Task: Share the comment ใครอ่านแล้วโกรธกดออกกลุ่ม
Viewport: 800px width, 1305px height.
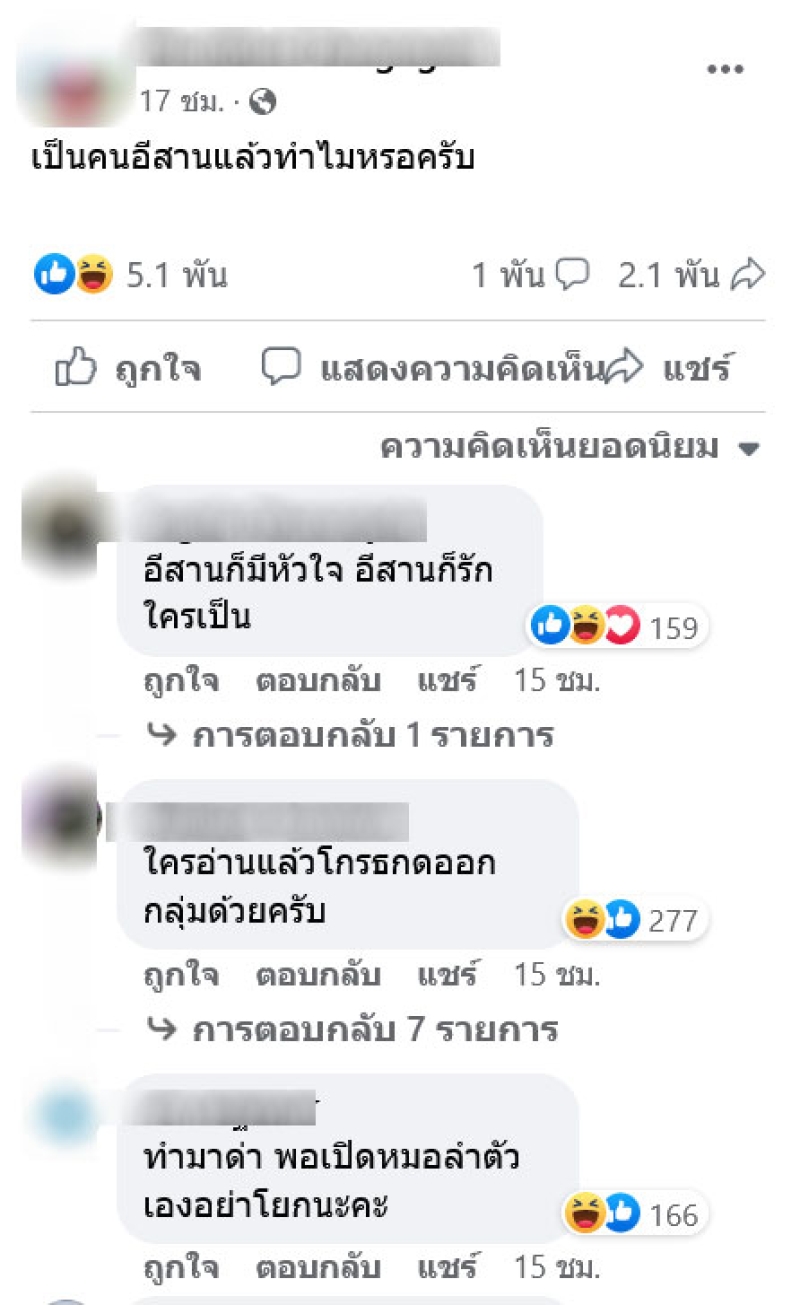Action: (447, 975)
